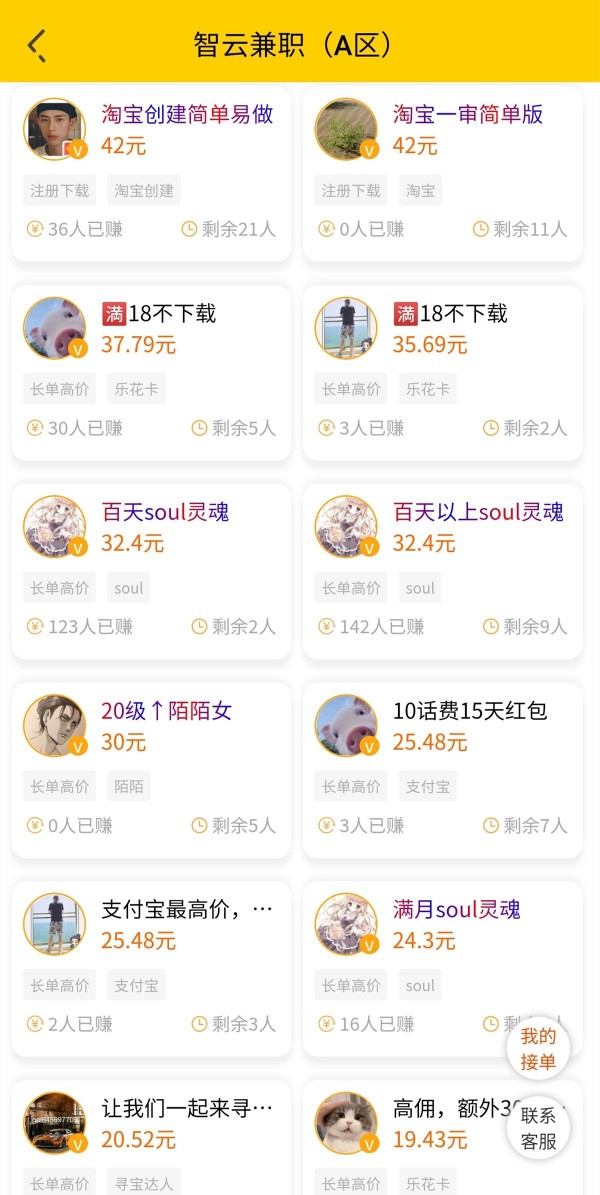Select the 百天soul灵魂 task card
Image resolution: width=600 pixels, height=1195 pixels.
tap(151, 571)
